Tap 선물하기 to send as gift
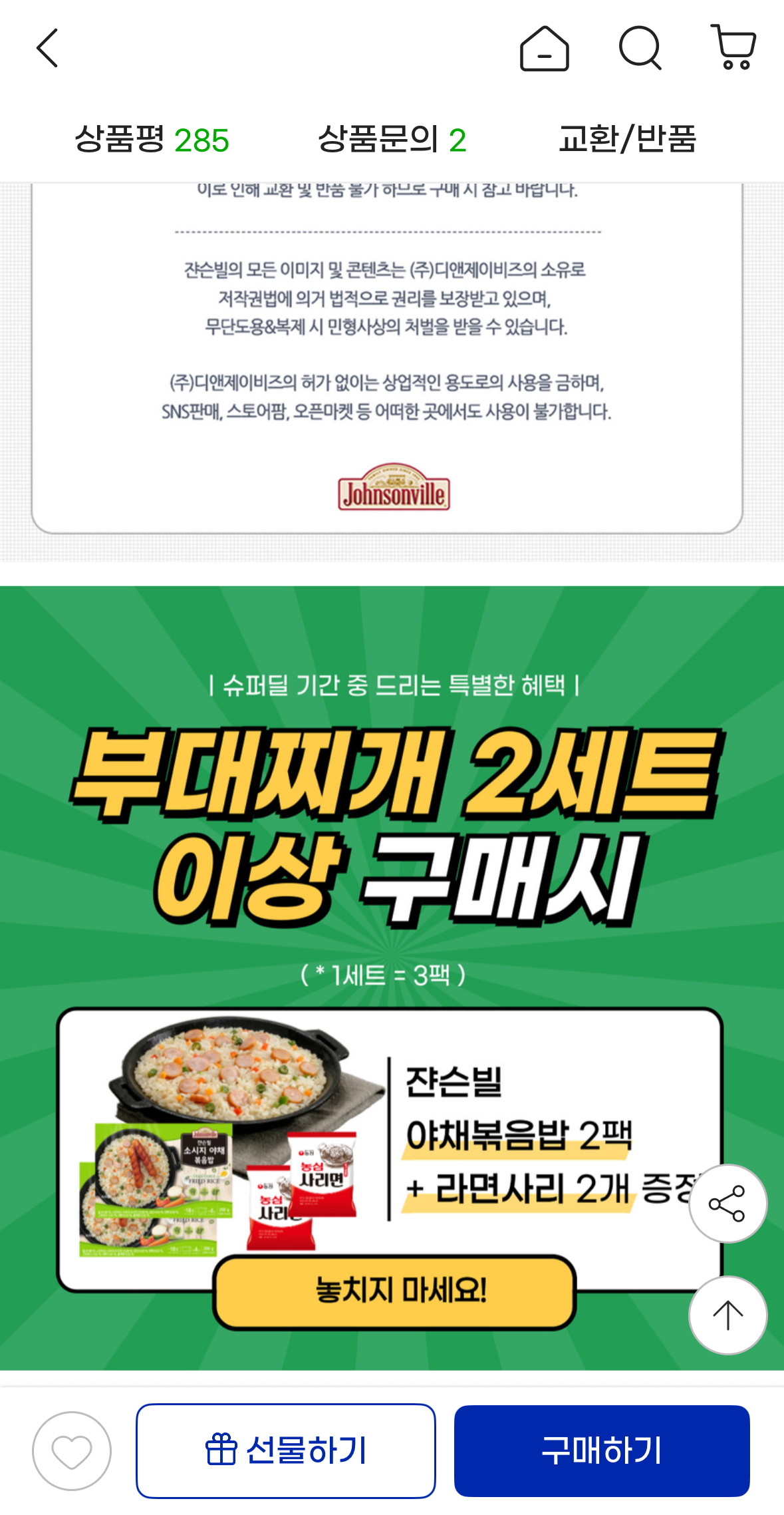 coord(286,1451)
